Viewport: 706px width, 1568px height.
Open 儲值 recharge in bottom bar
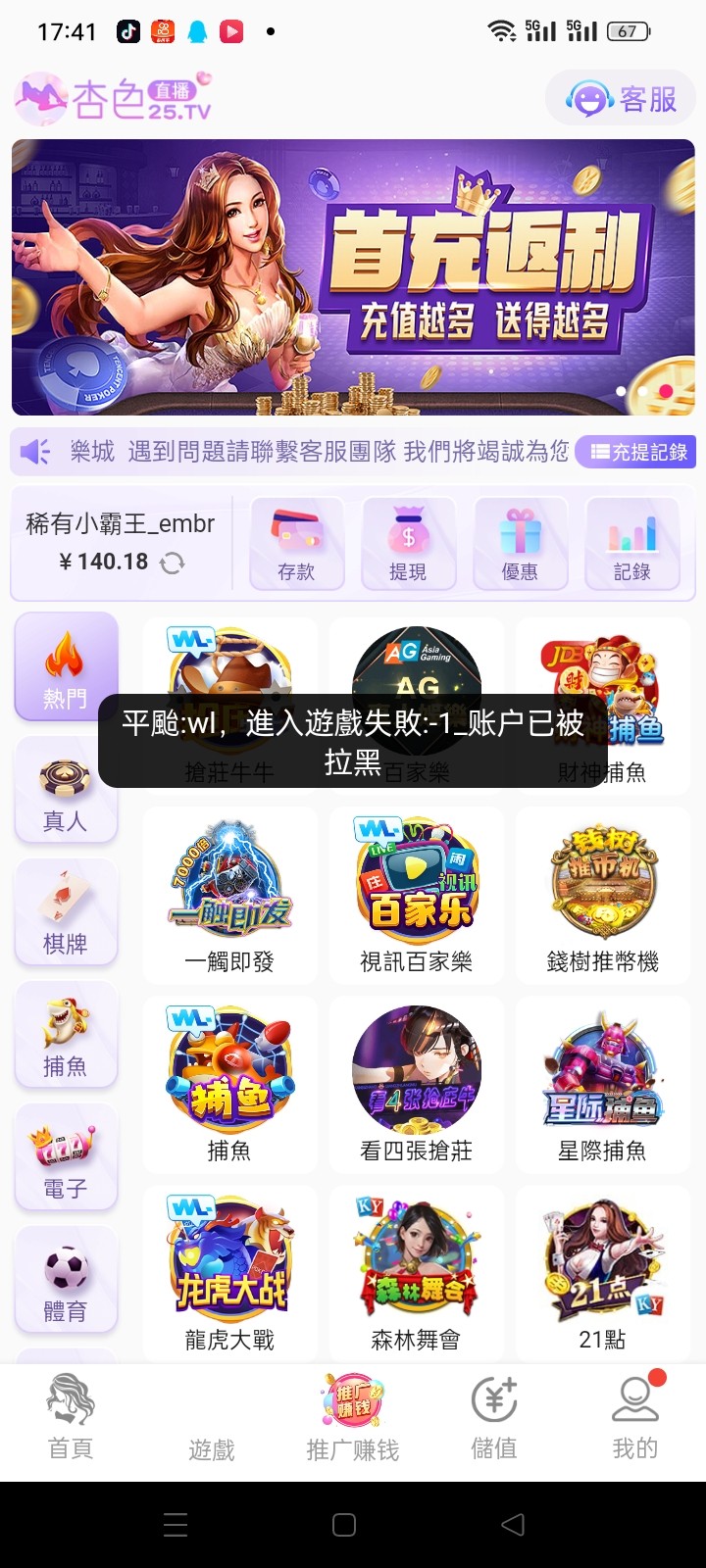[493, 1416]
